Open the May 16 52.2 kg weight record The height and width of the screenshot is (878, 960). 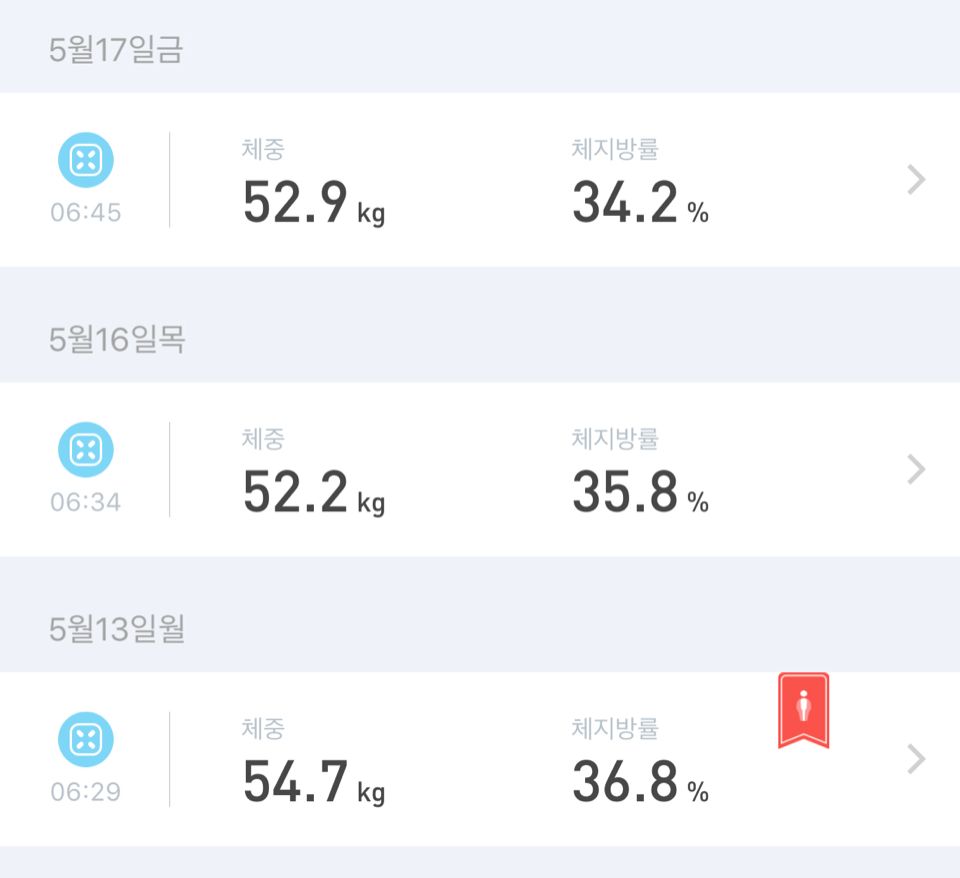point(480,469)
